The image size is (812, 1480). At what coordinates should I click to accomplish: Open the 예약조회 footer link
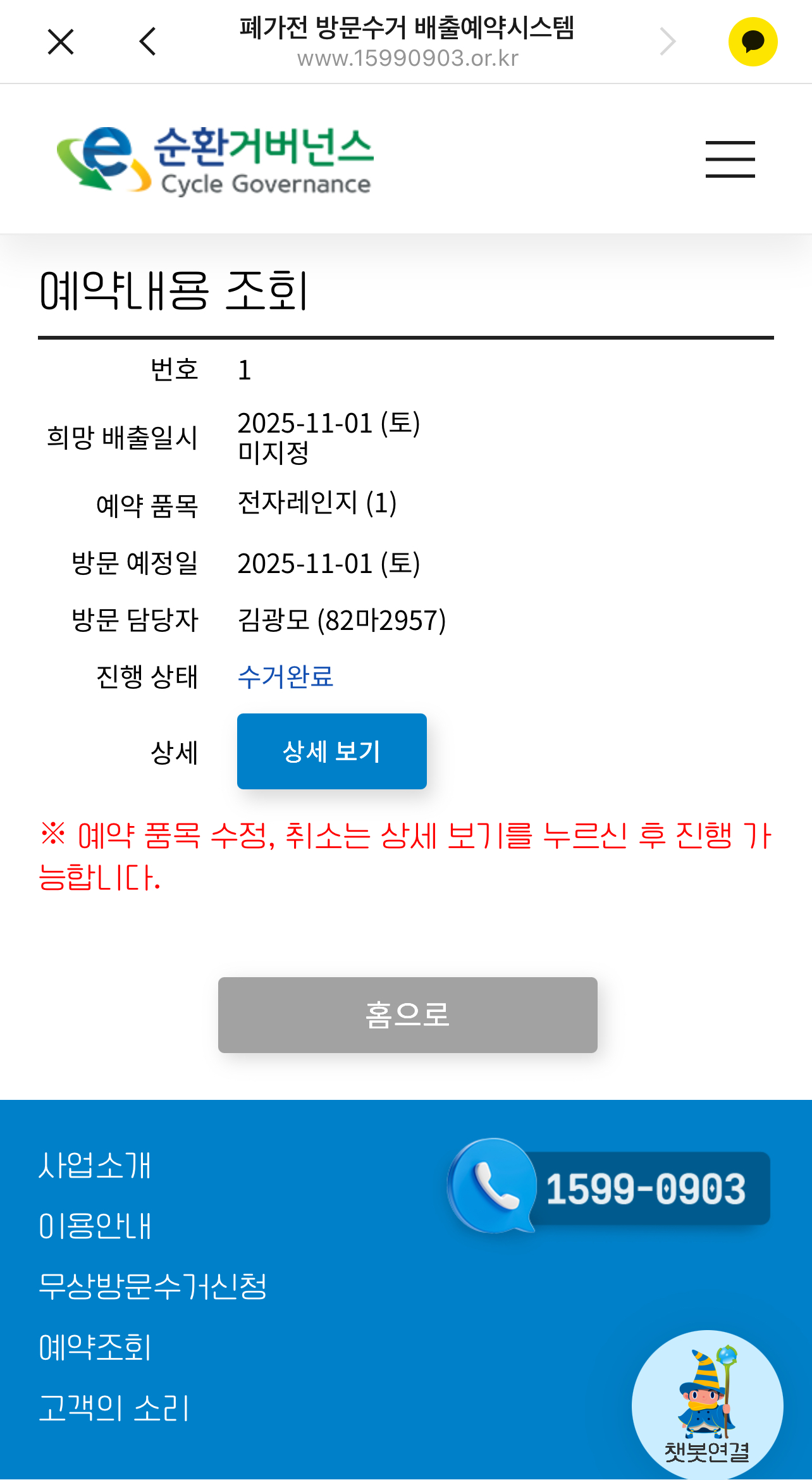pos(95,1347)
